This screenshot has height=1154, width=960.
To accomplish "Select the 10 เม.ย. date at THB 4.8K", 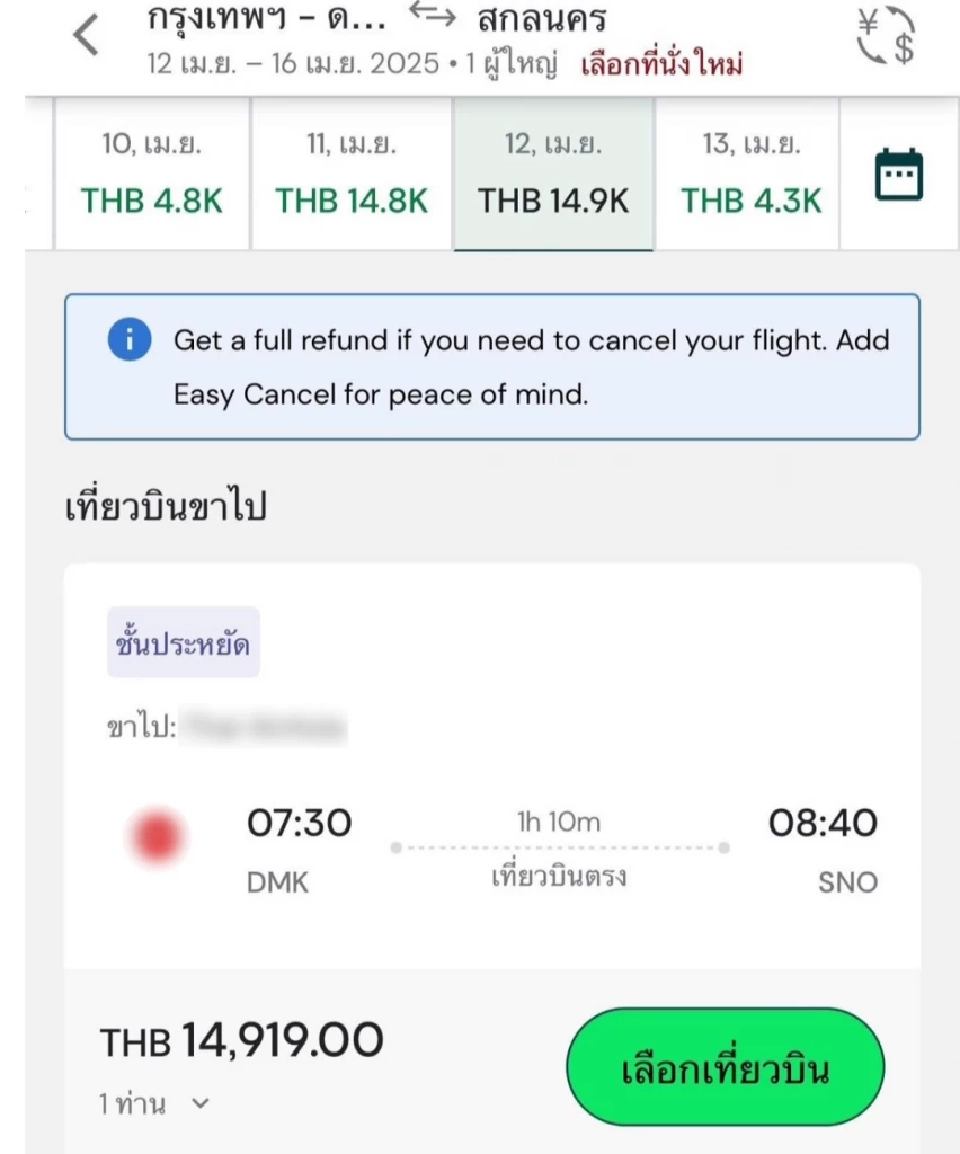I will tap(152, 174).
